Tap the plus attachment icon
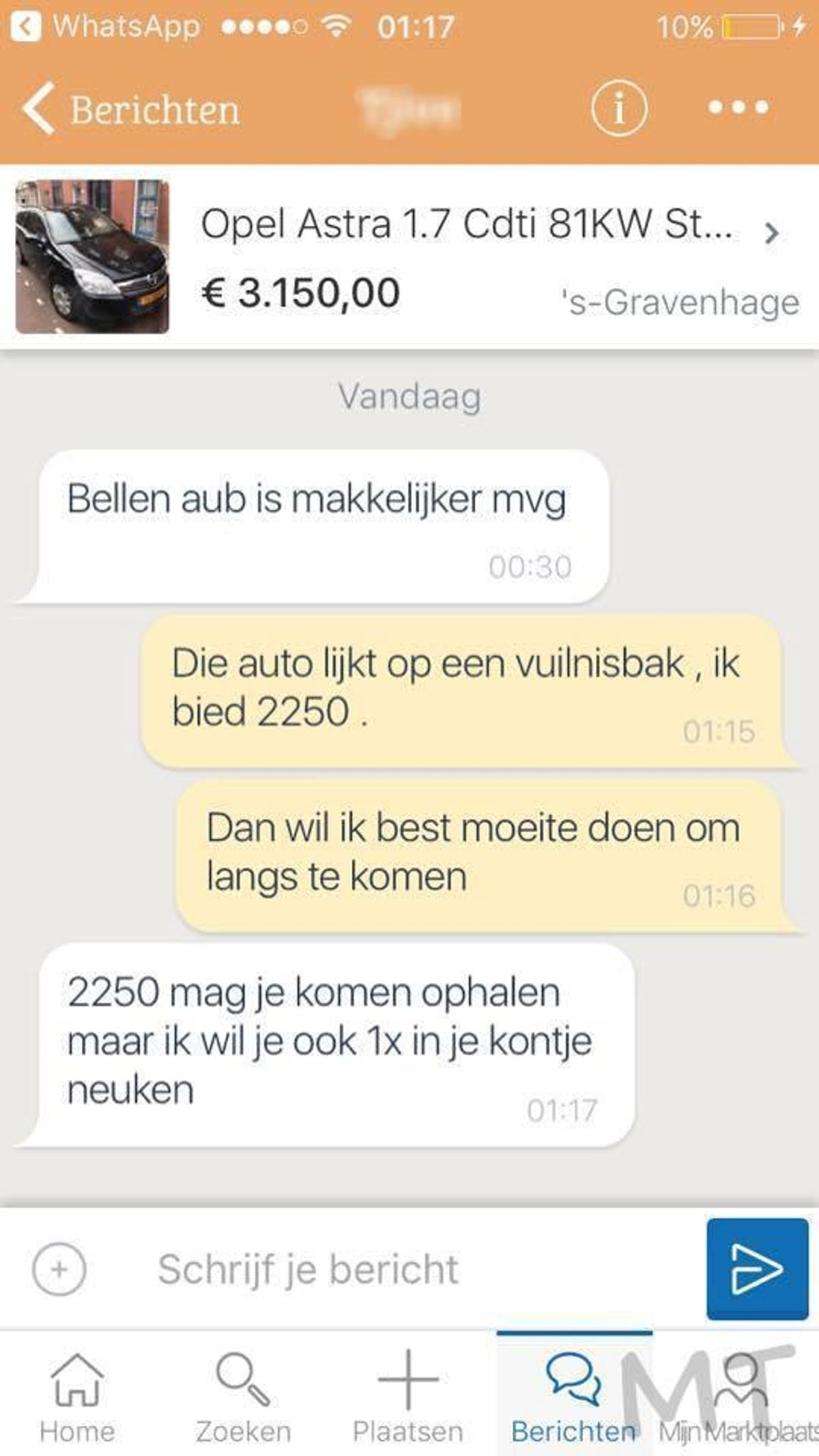 [59, 1270]
